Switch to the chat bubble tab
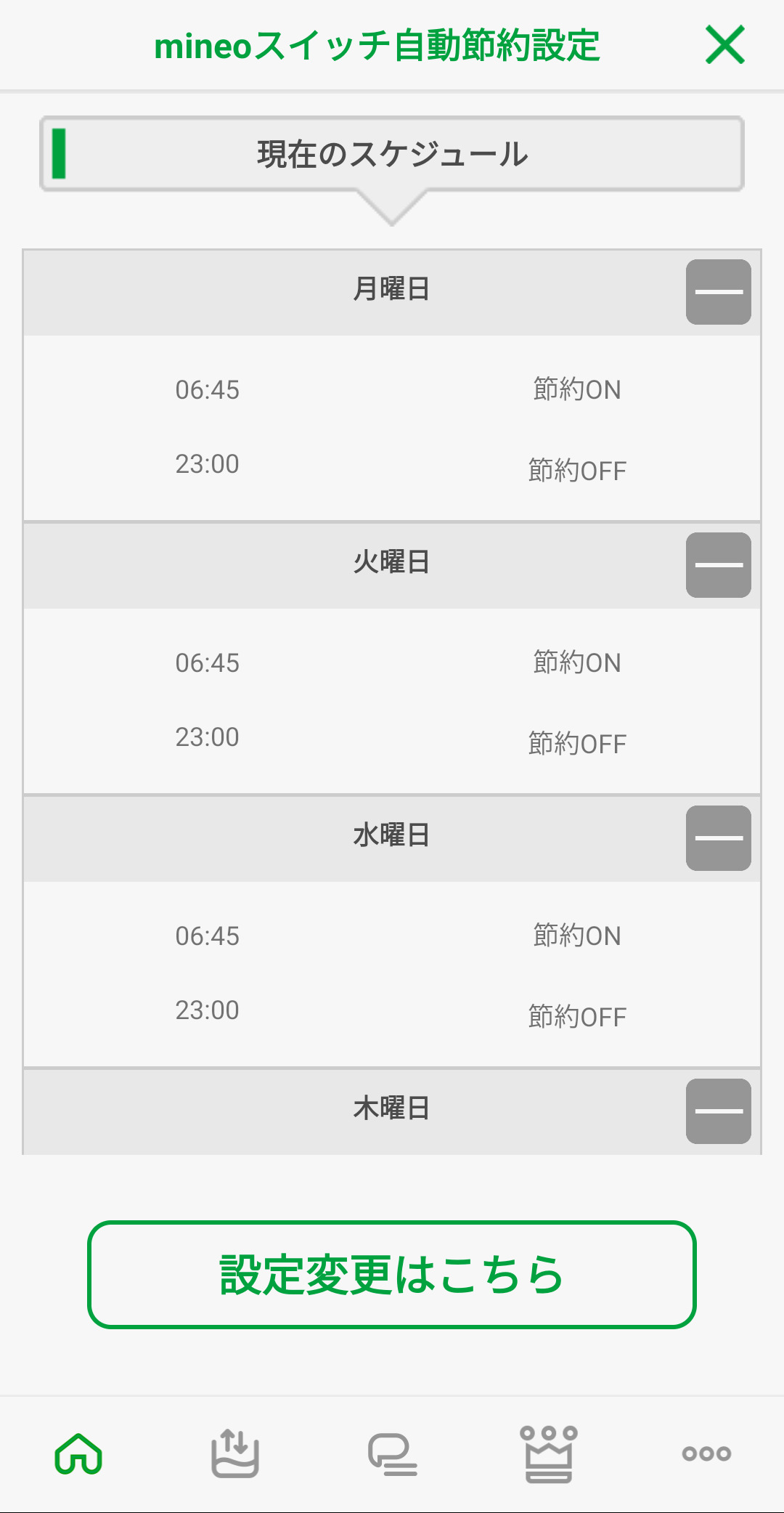 coord(392,1453)
